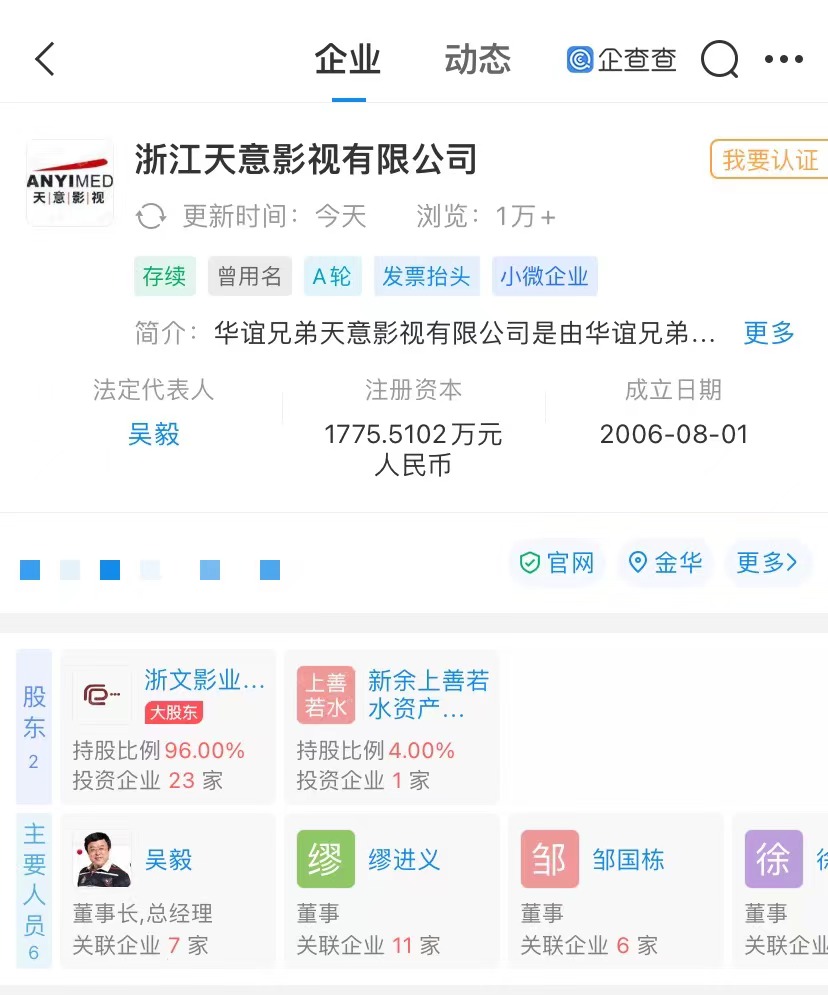This screenshot has height=995, width=828.
Task: Select the 企业 tab
Action: (348, 60)
